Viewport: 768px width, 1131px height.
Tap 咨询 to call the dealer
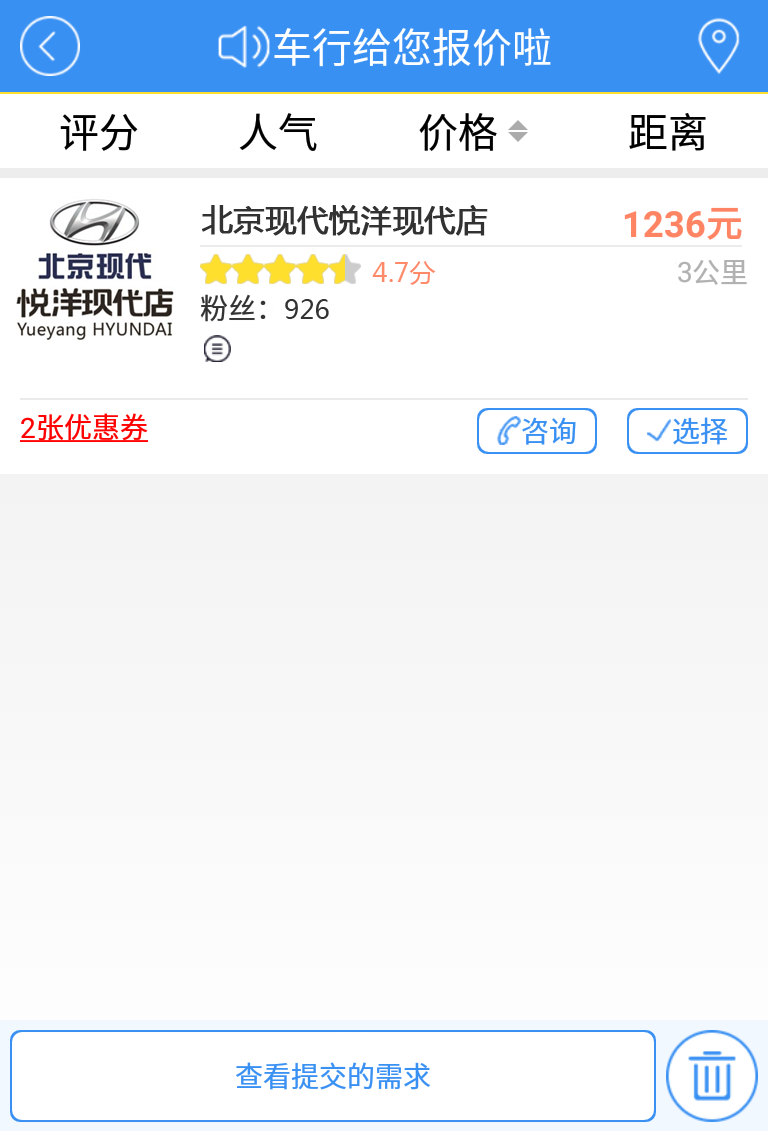[x=537, y=431]
